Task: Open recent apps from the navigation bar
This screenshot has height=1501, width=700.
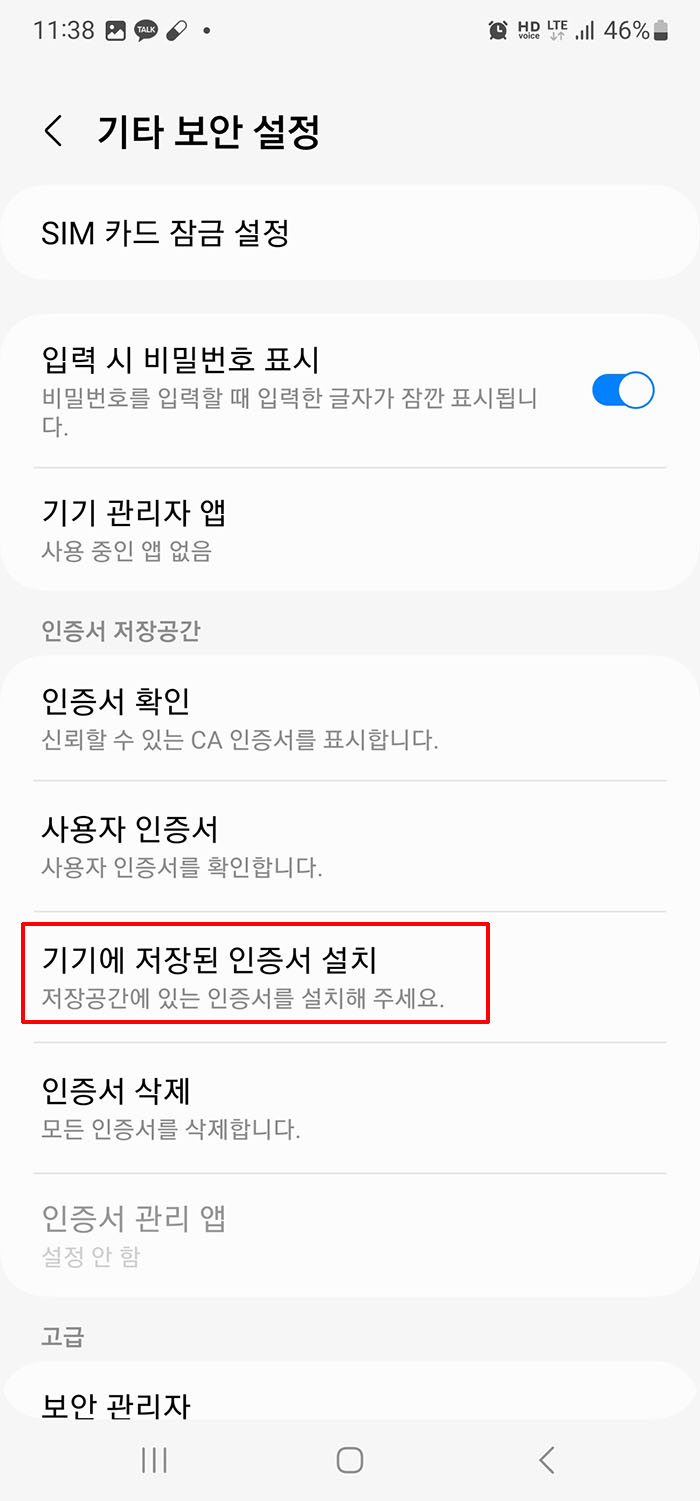Action: (154, 1460)
